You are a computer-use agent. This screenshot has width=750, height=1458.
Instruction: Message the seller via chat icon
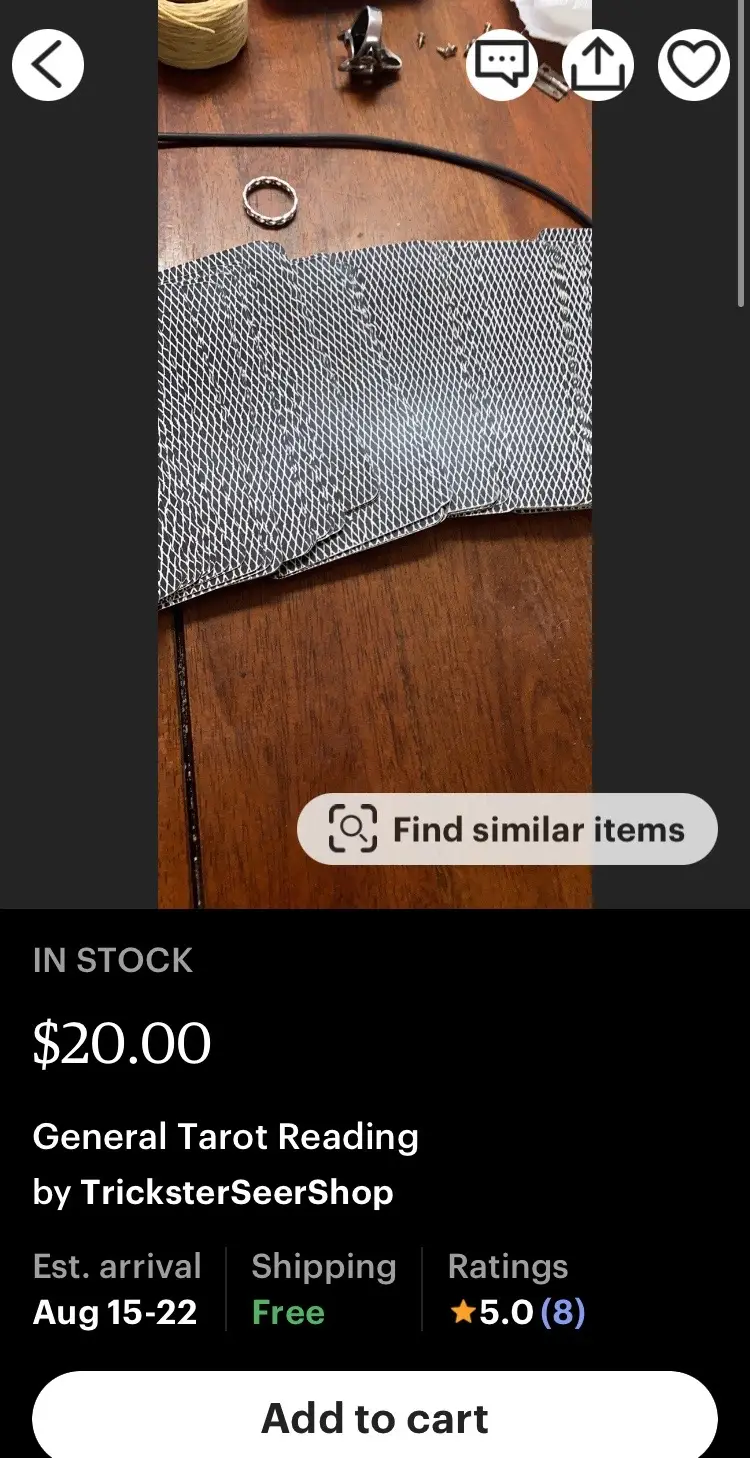(502, 65)
